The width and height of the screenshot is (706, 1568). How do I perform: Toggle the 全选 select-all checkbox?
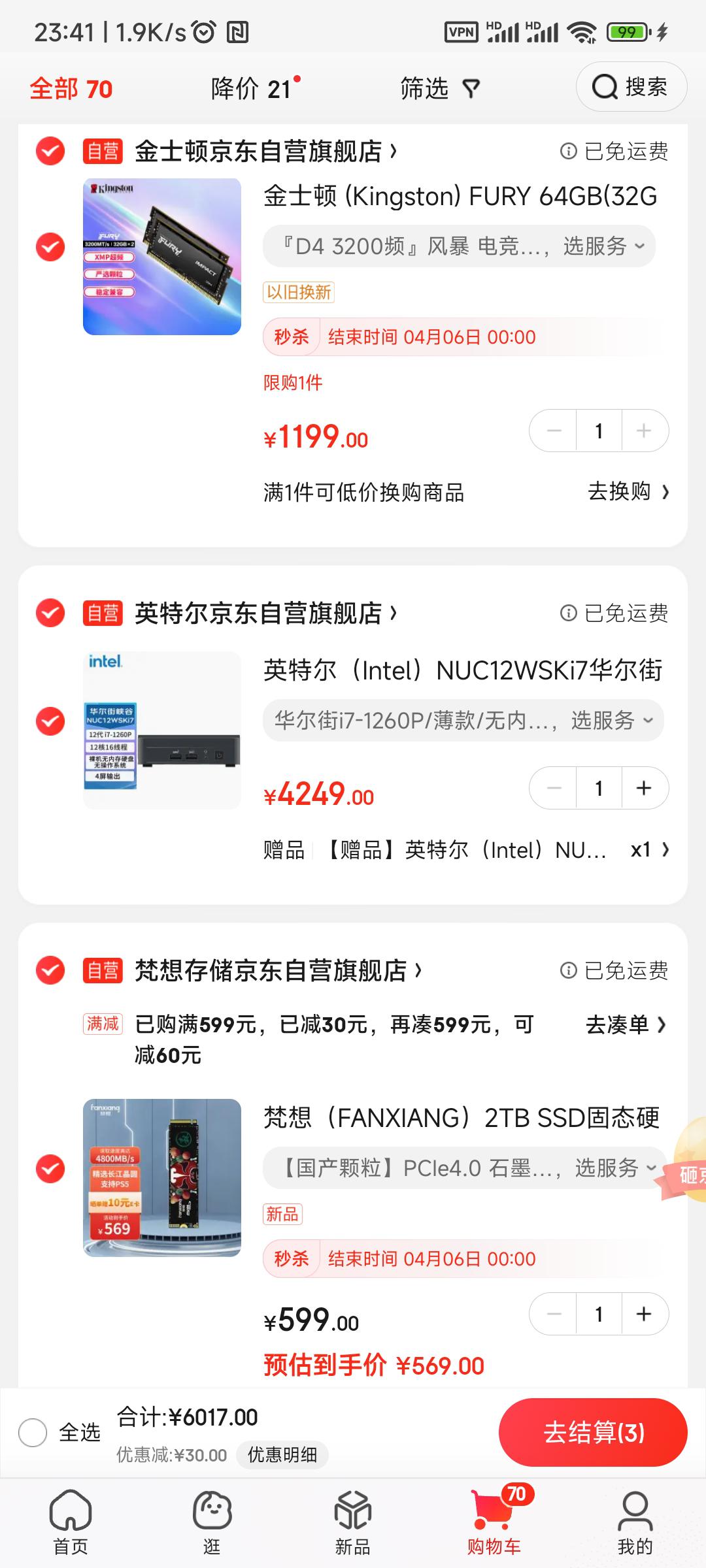click(x=33, y=1433)
